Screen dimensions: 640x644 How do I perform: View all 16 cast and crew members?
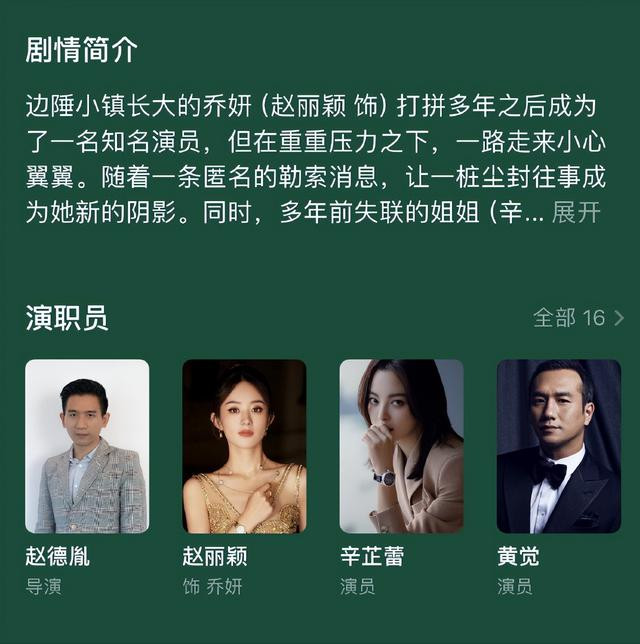[579, 318]
